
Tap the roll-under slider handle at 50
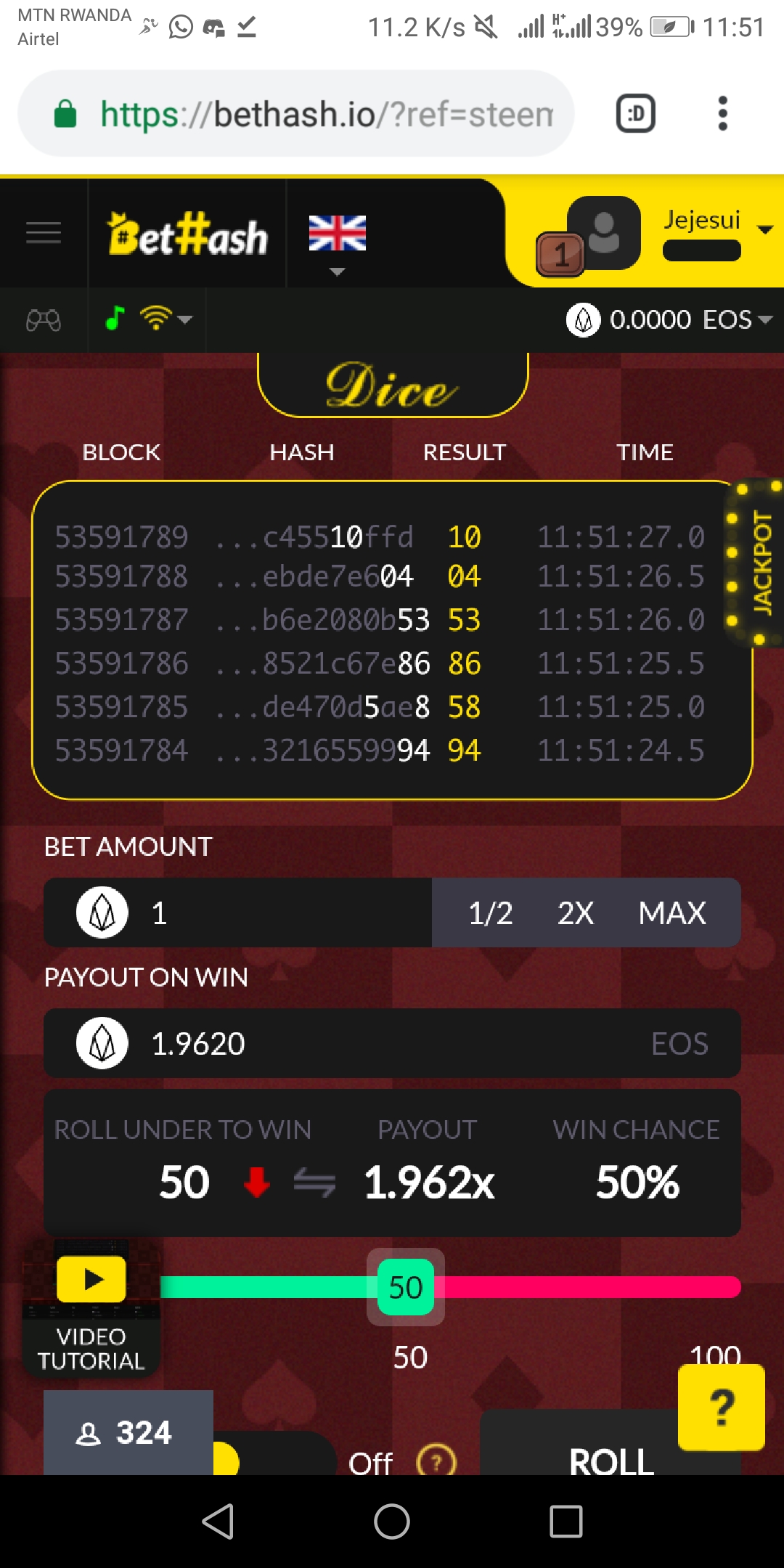tap(406, 1287)
